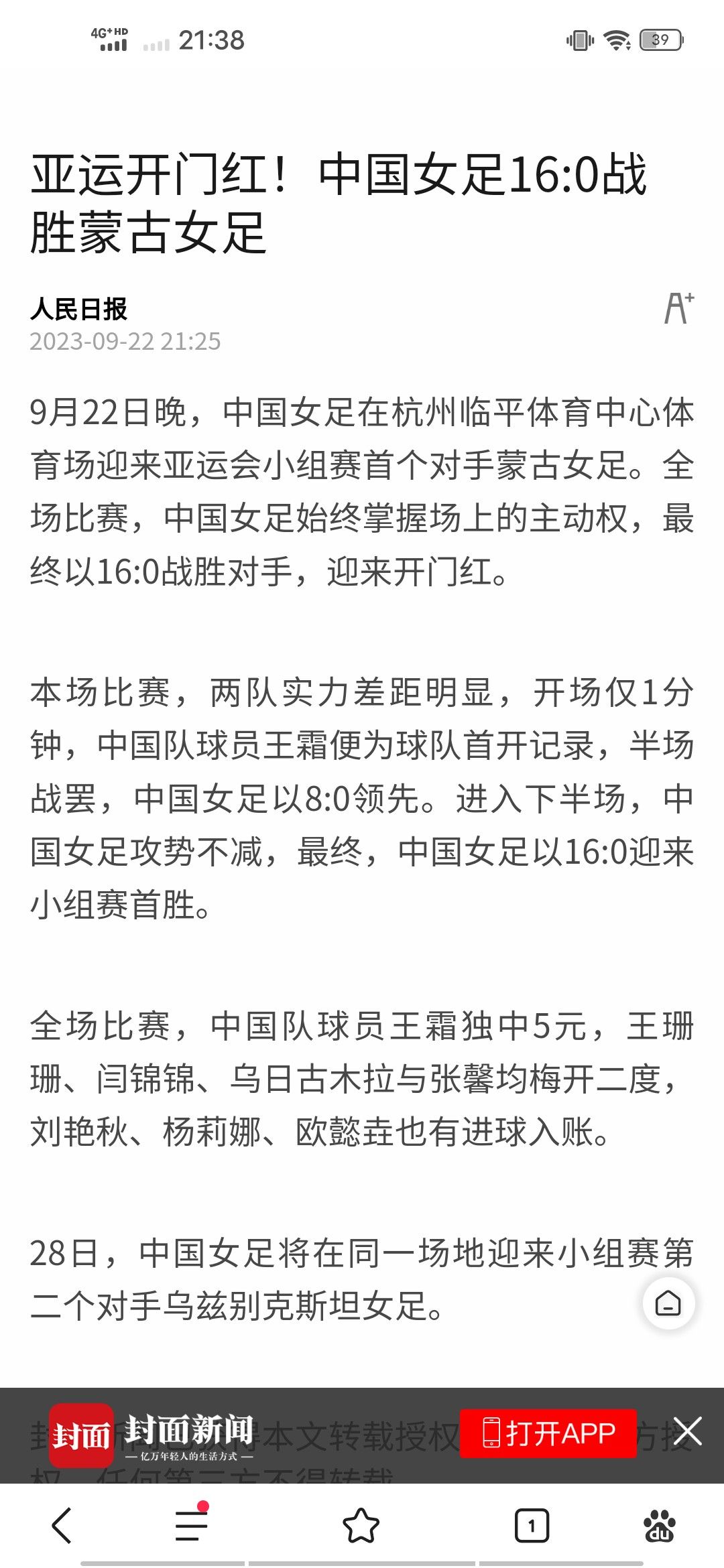Dismiss the 封面新闻 app banner
Screen dimensions: 724x1568
tap(687, 1431)
